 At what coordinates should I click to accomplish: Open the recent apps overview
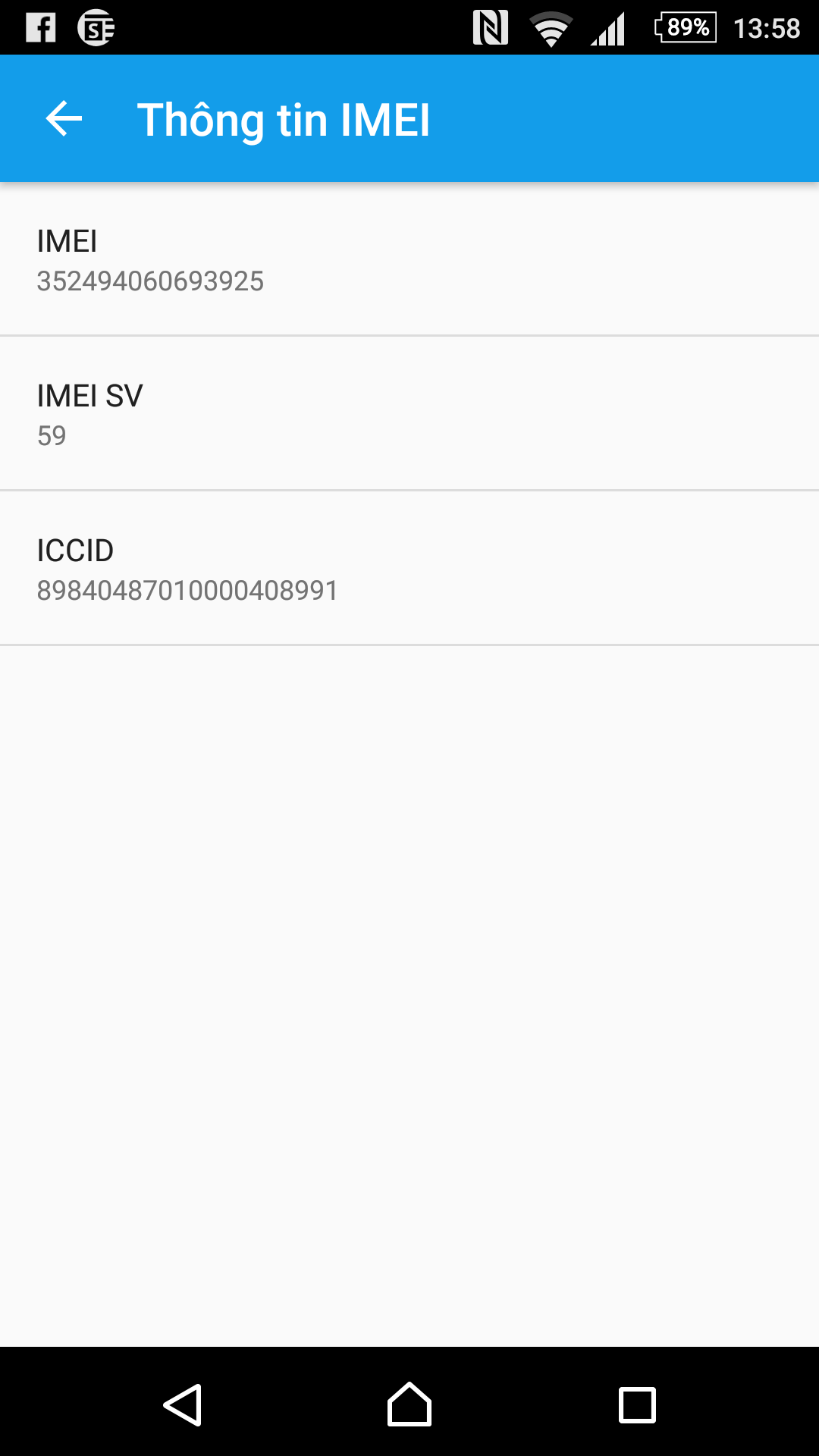click(637, 1404)
